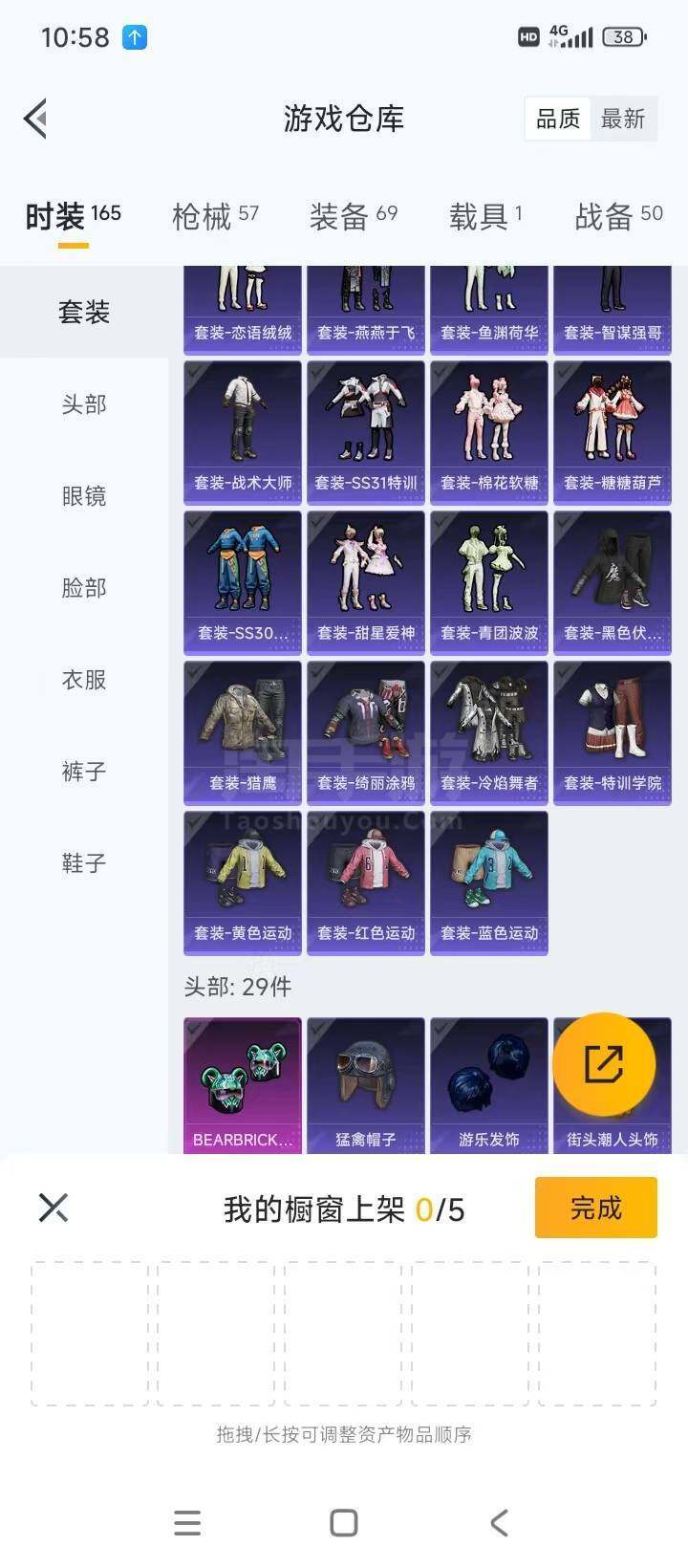Open recent apps from the navigation bar

pos(188,1523)
